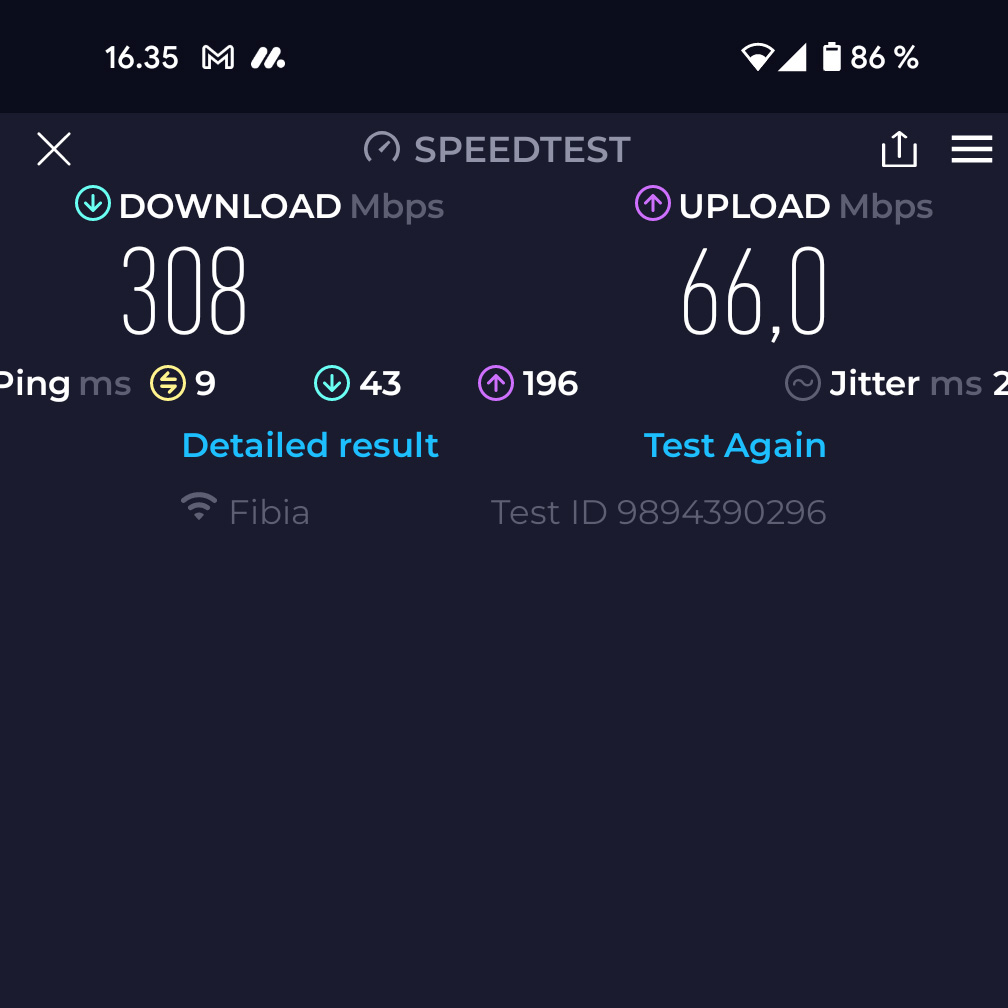Close the Speedtest result screen
Screen dimensions: 1008x1008
tap(54, 150)
